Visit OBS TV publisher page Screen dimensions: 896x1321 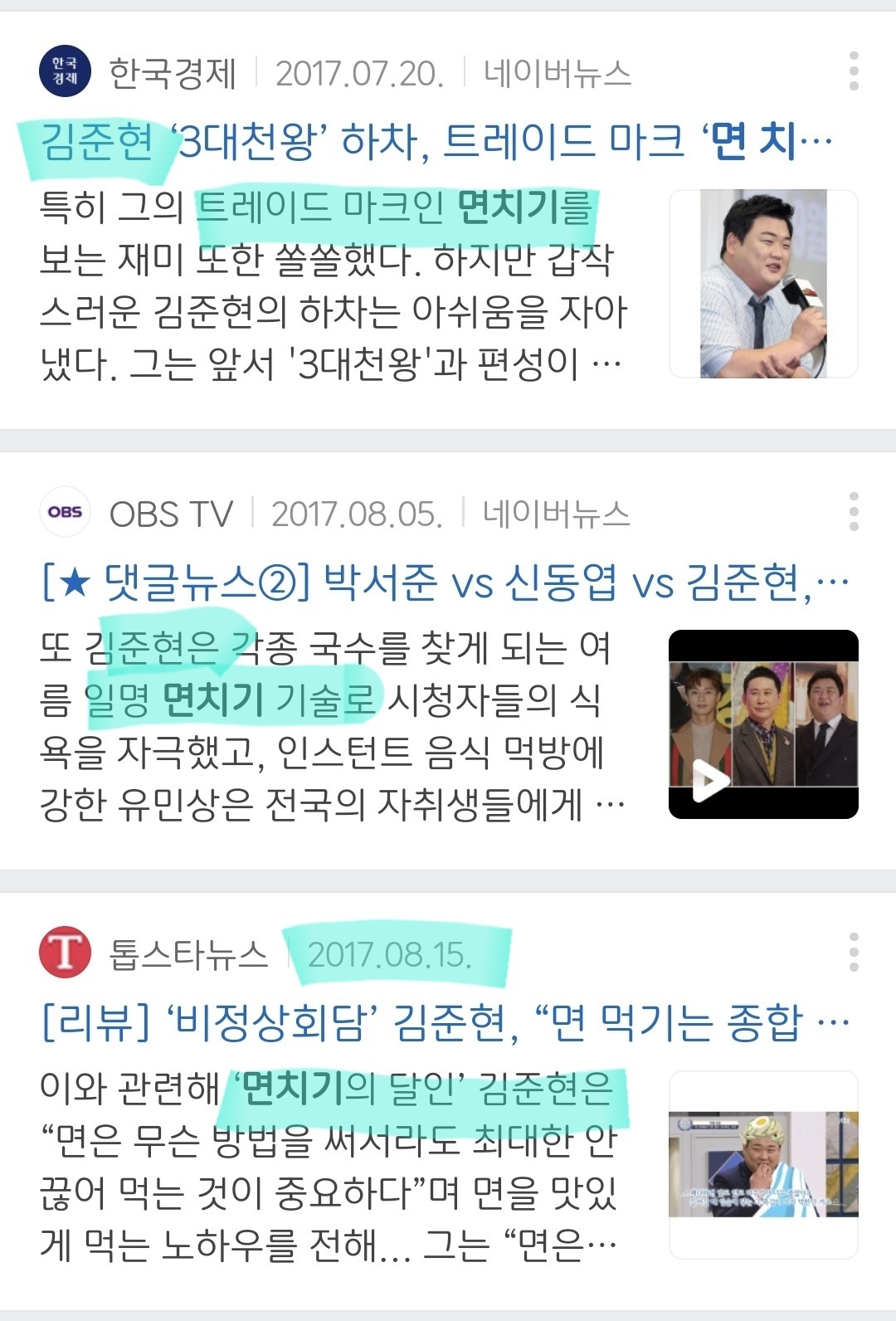(x=171, y=514)
